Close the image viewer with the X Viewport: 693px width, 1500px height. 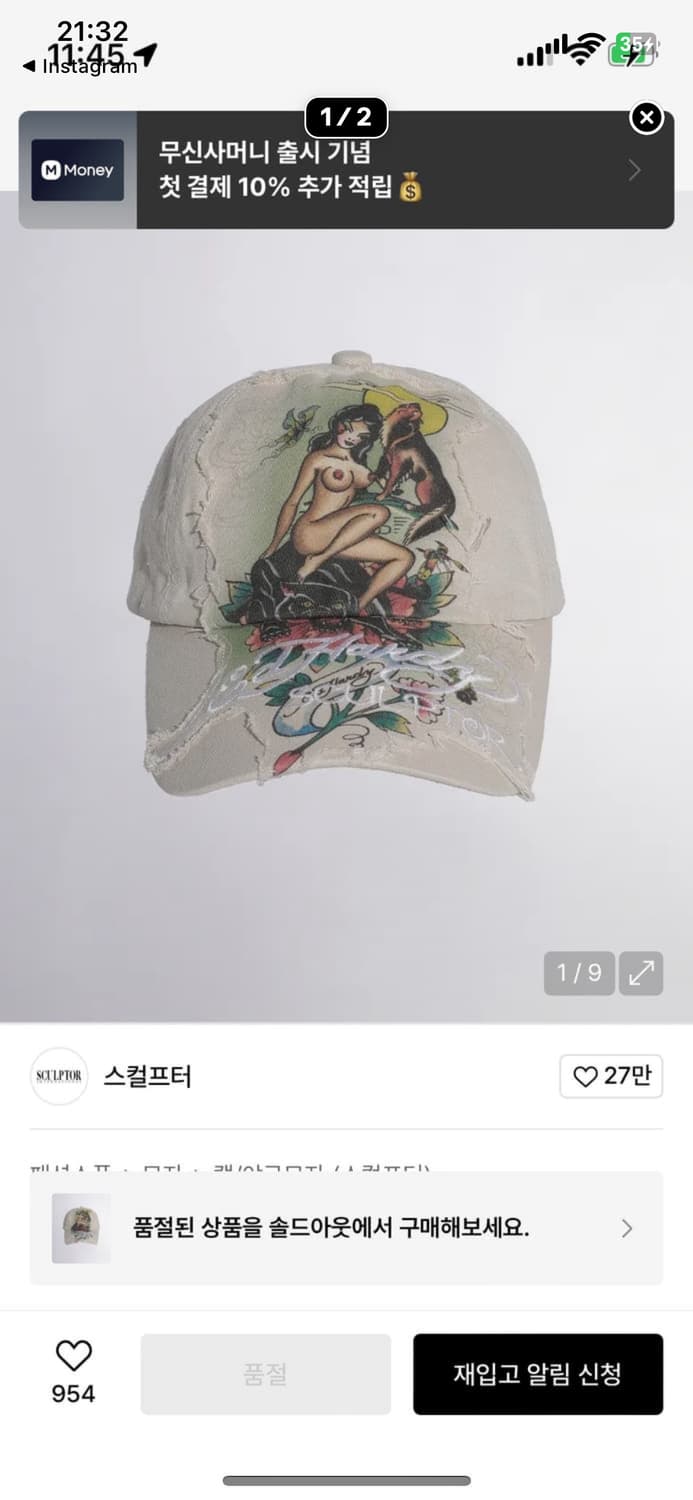point(646,118)
